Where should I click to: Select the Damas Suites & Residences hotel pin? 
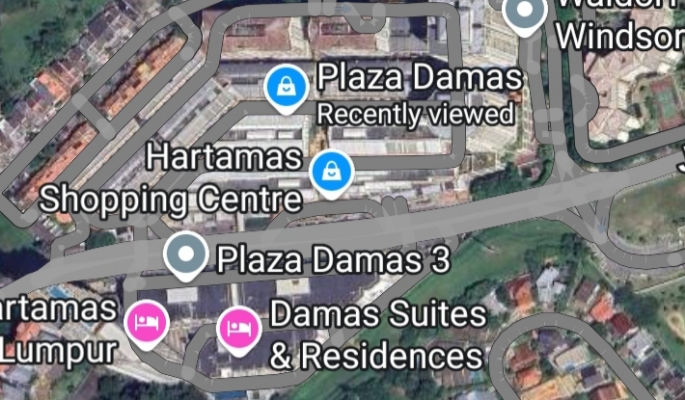(x=238, y=328)
